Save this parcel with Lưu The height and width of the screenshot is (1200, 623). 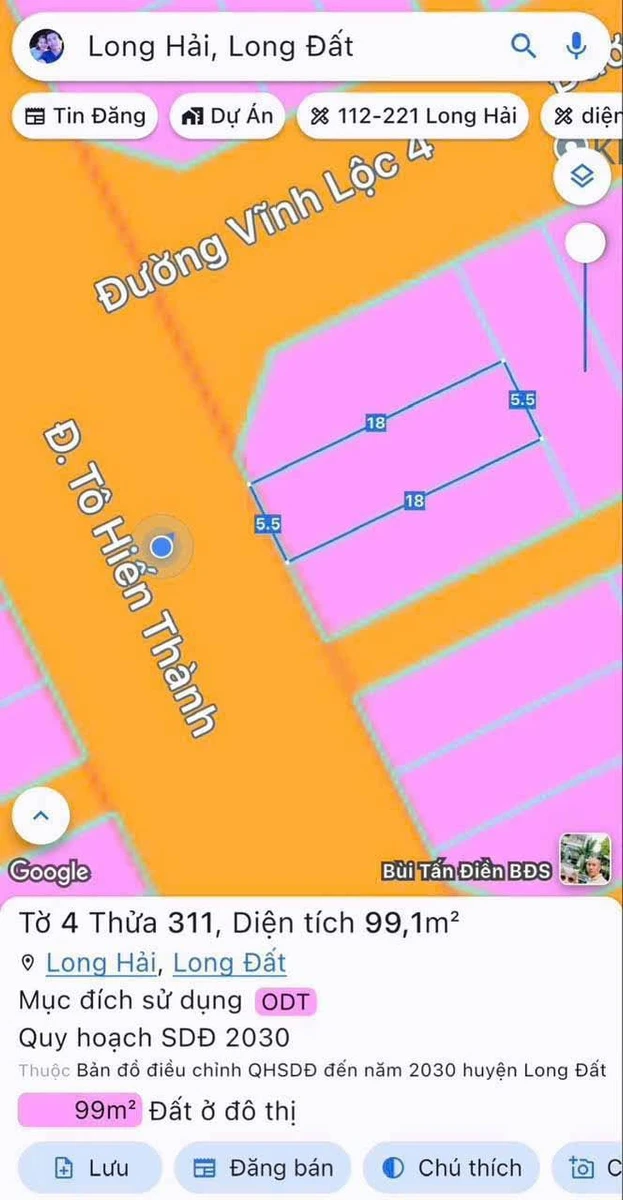pyautogui.click(x=90, y=1167)
